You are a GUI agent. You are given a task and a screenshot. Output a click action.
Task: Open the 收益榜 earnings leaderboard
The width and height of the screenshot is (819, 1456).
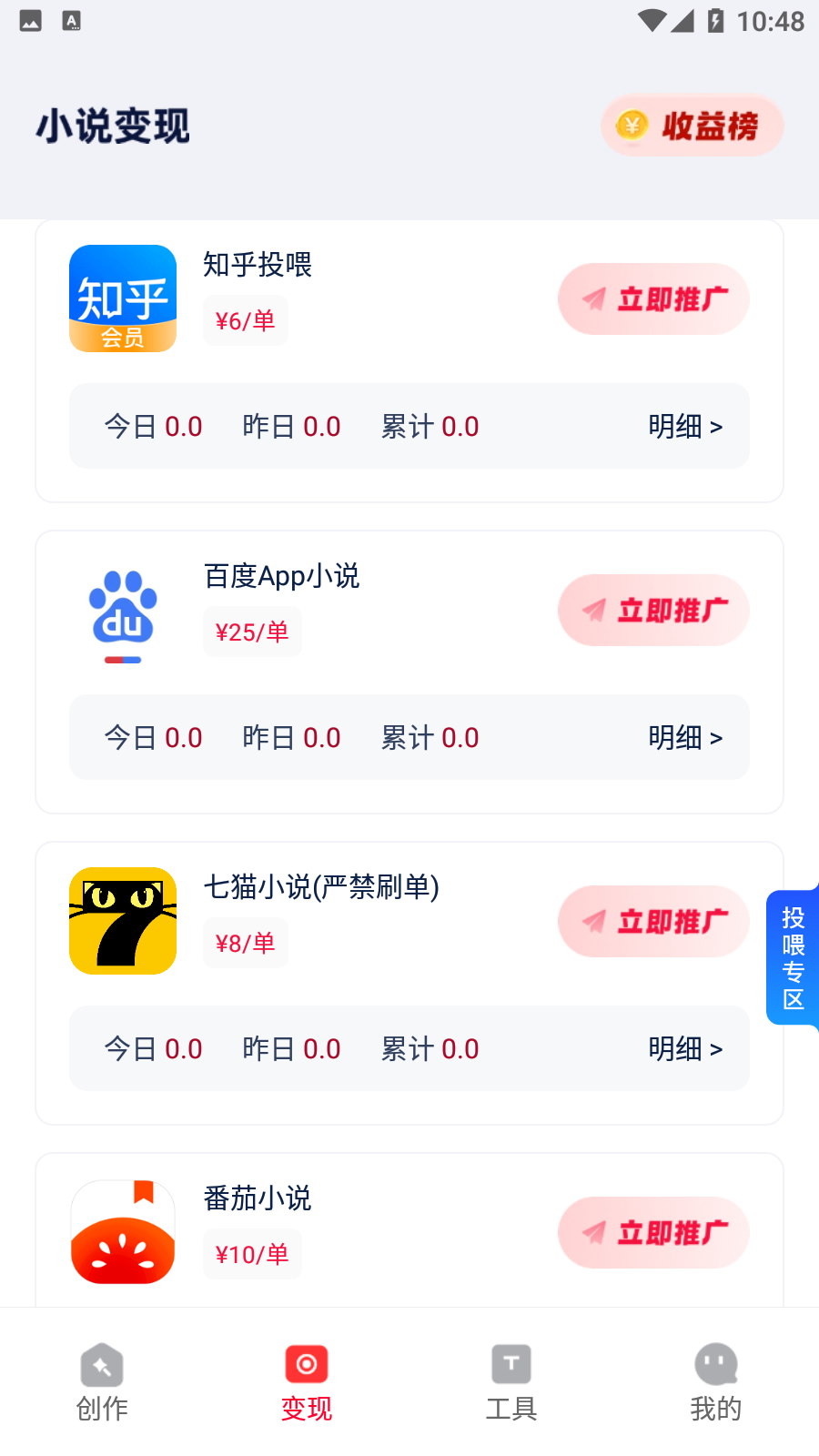click(x=692, y=126)
